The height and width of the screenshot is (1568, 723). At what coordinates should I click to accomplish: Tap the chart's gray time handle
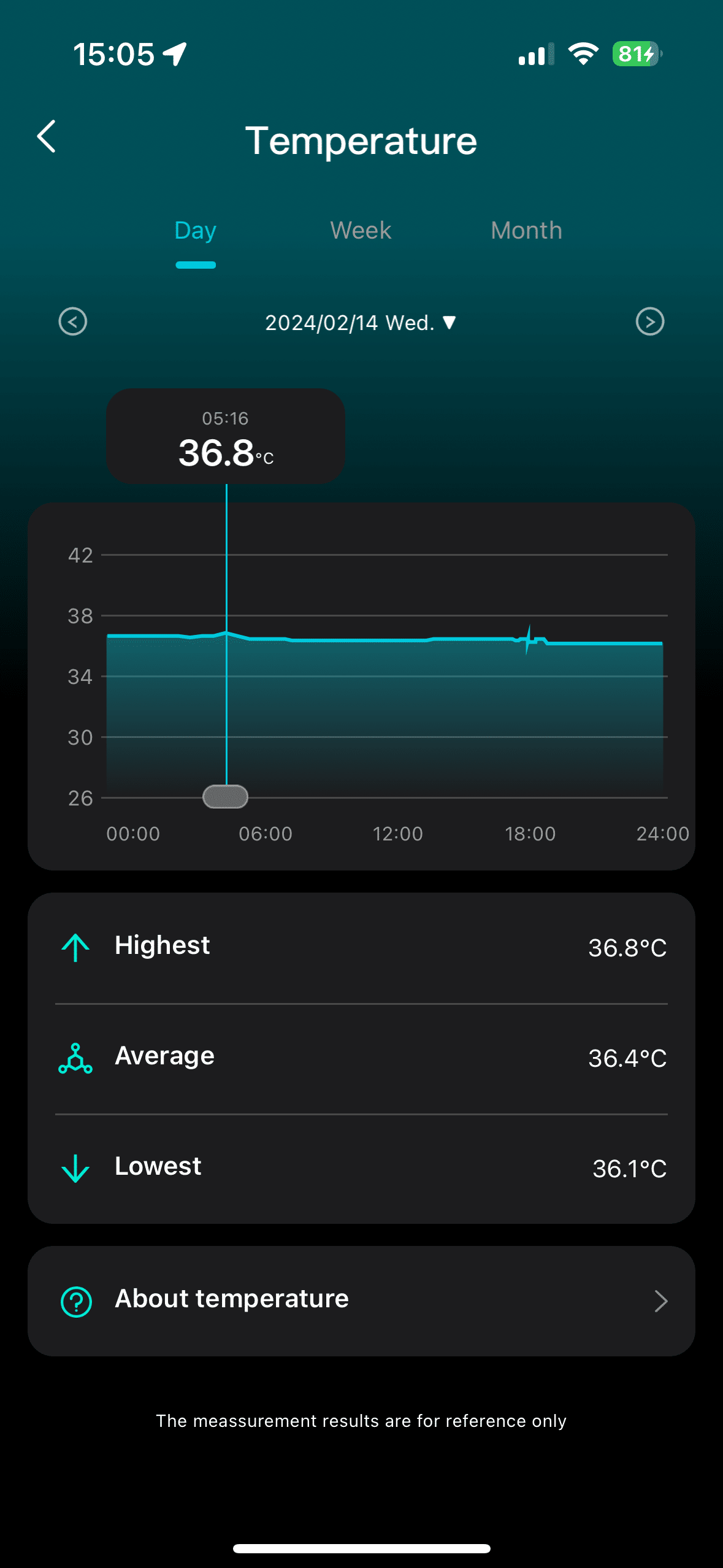pyautogui.click(x=226, y=797)
